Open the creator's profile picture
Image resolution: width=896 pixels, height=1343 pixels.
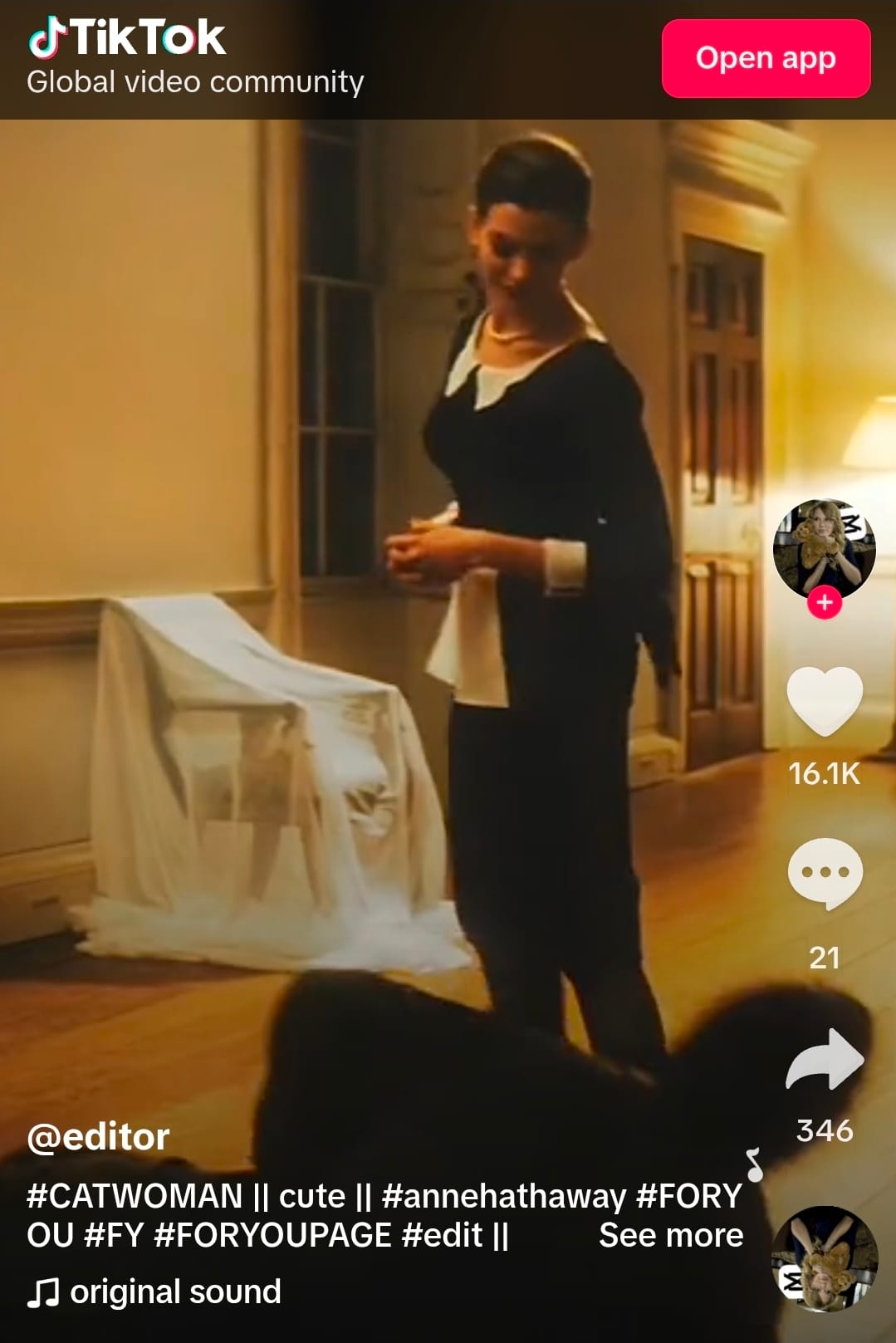[824, 549]
